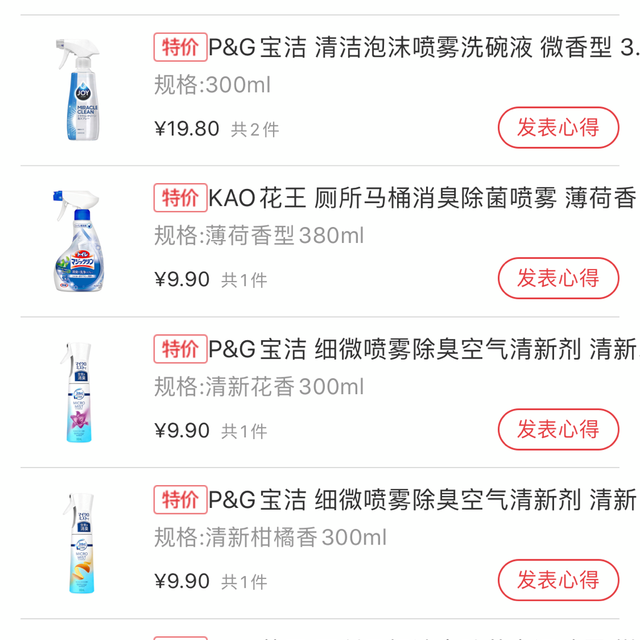
Task: View the 清新柑橘香 空气清新剂 product
Action: click(x=420, y=499)
